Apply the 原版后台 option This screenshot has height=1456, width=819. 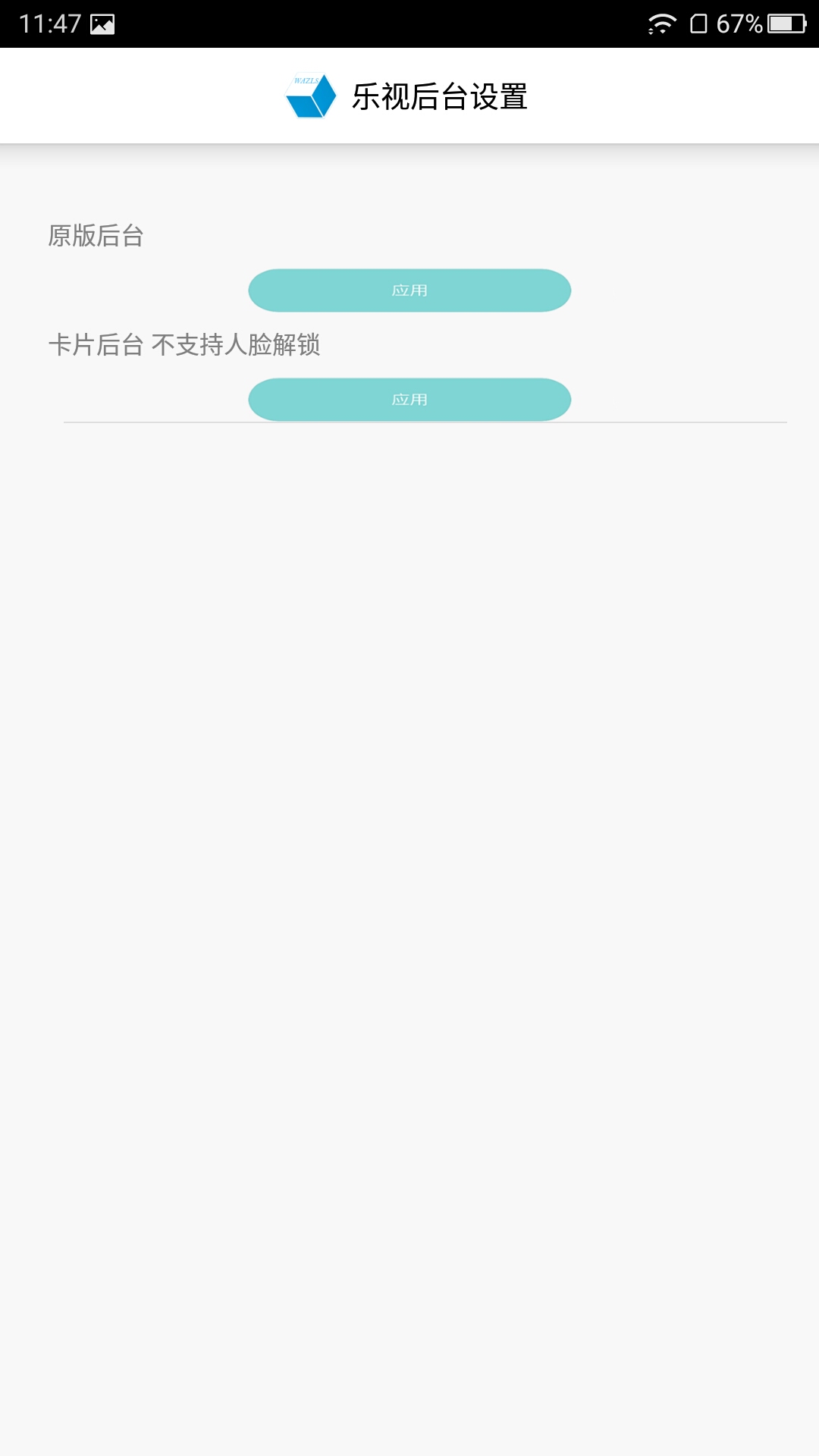pyautogui.click(x=409, y=290)
